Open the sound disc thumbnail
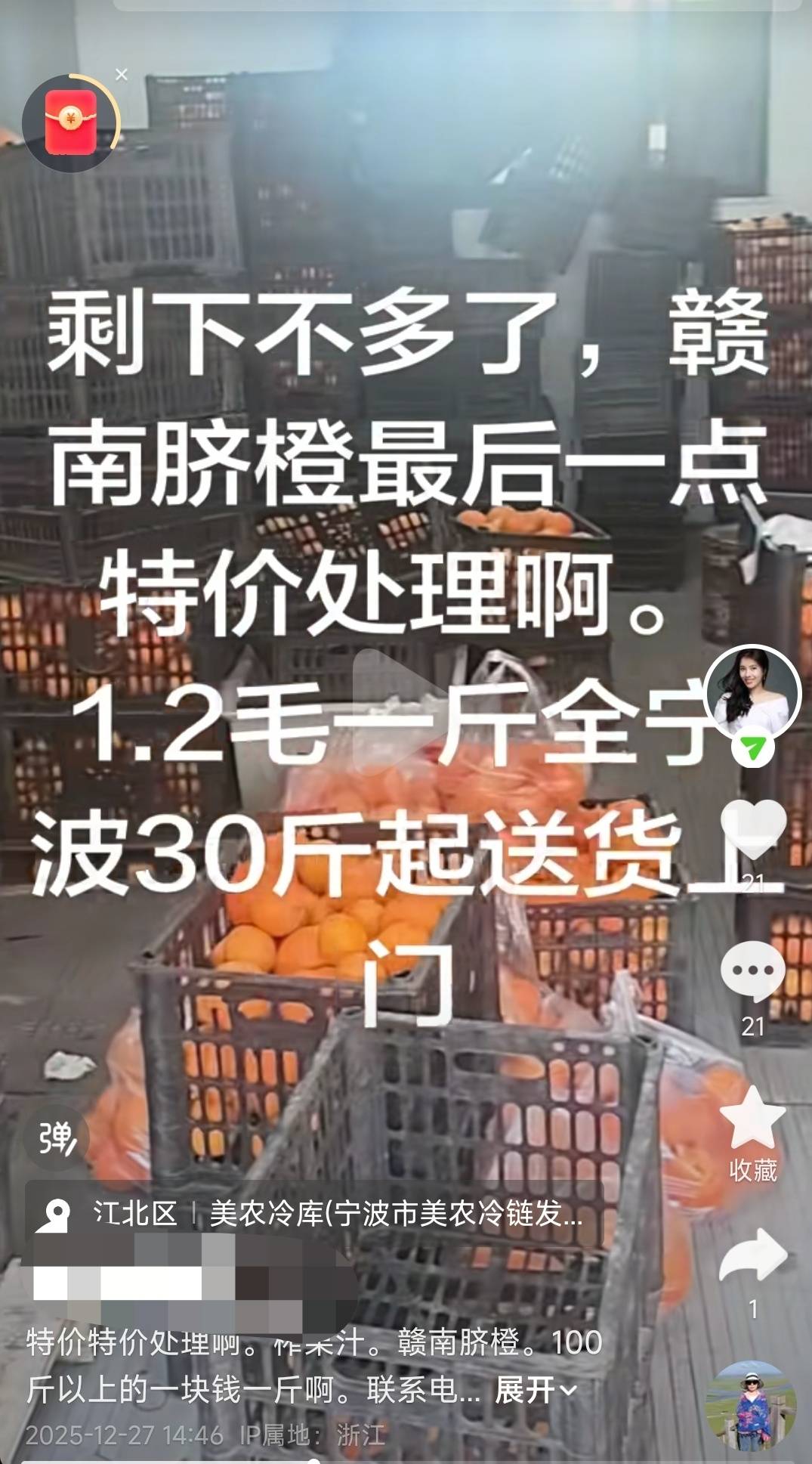This screenshot has height=1464, width=812. tap(739, 1406)
